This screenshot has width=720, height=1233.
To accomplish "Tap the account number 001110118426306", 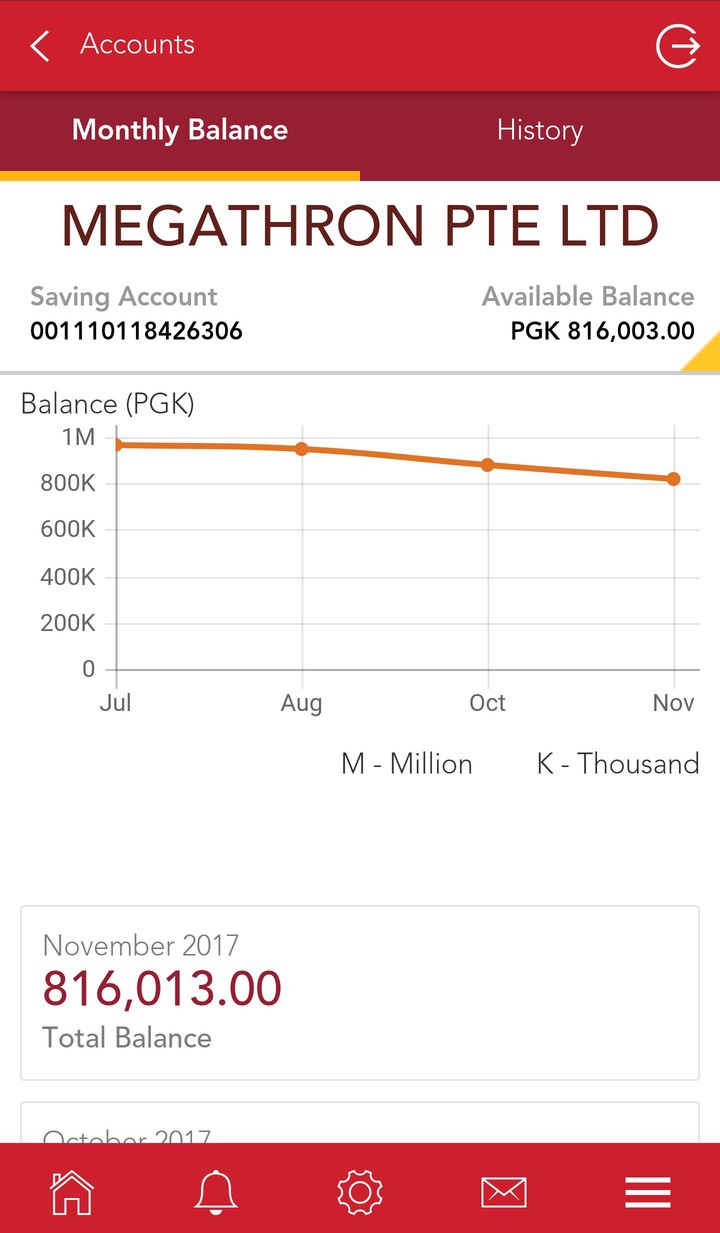I will 135,331.
